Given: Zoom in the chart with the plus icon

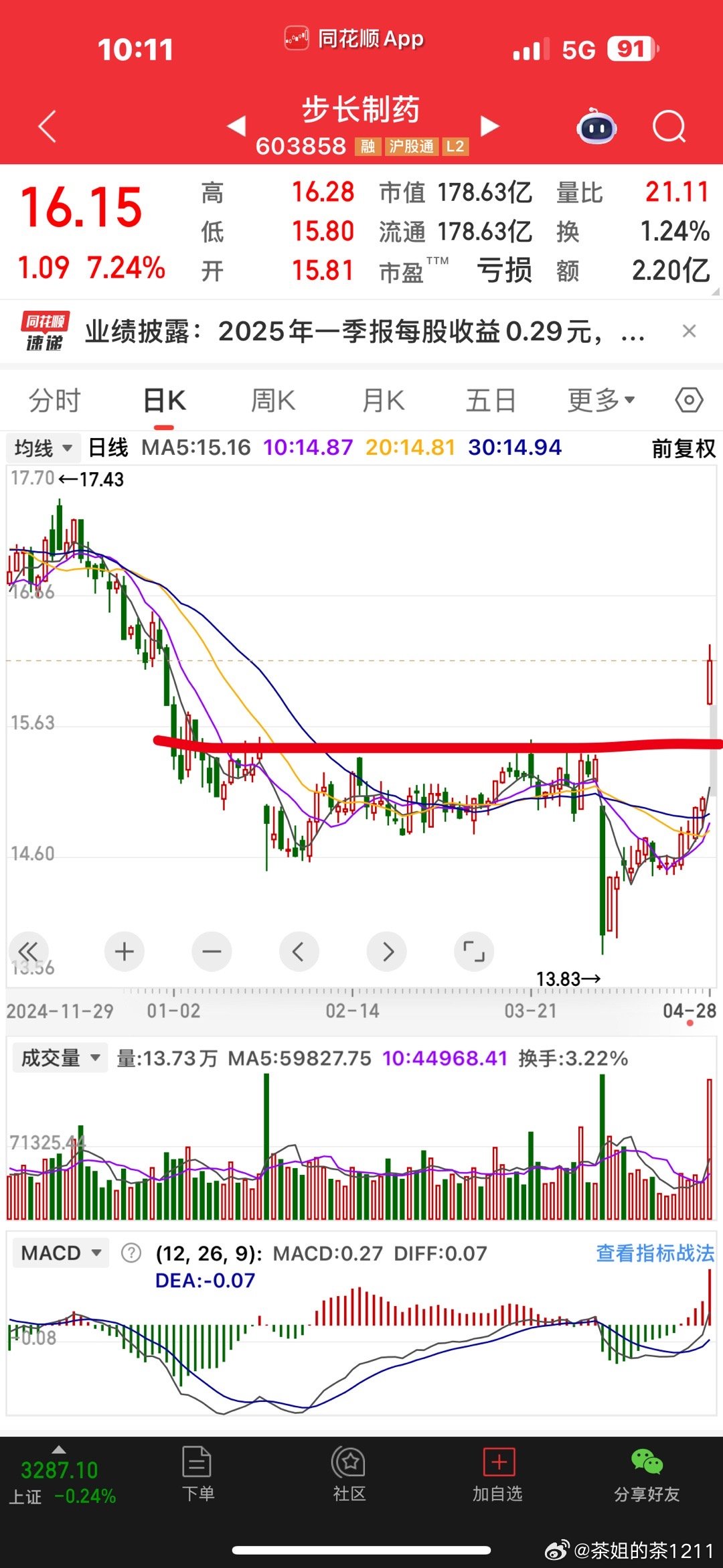Looking at the screenshot, I should pos(124,951).
